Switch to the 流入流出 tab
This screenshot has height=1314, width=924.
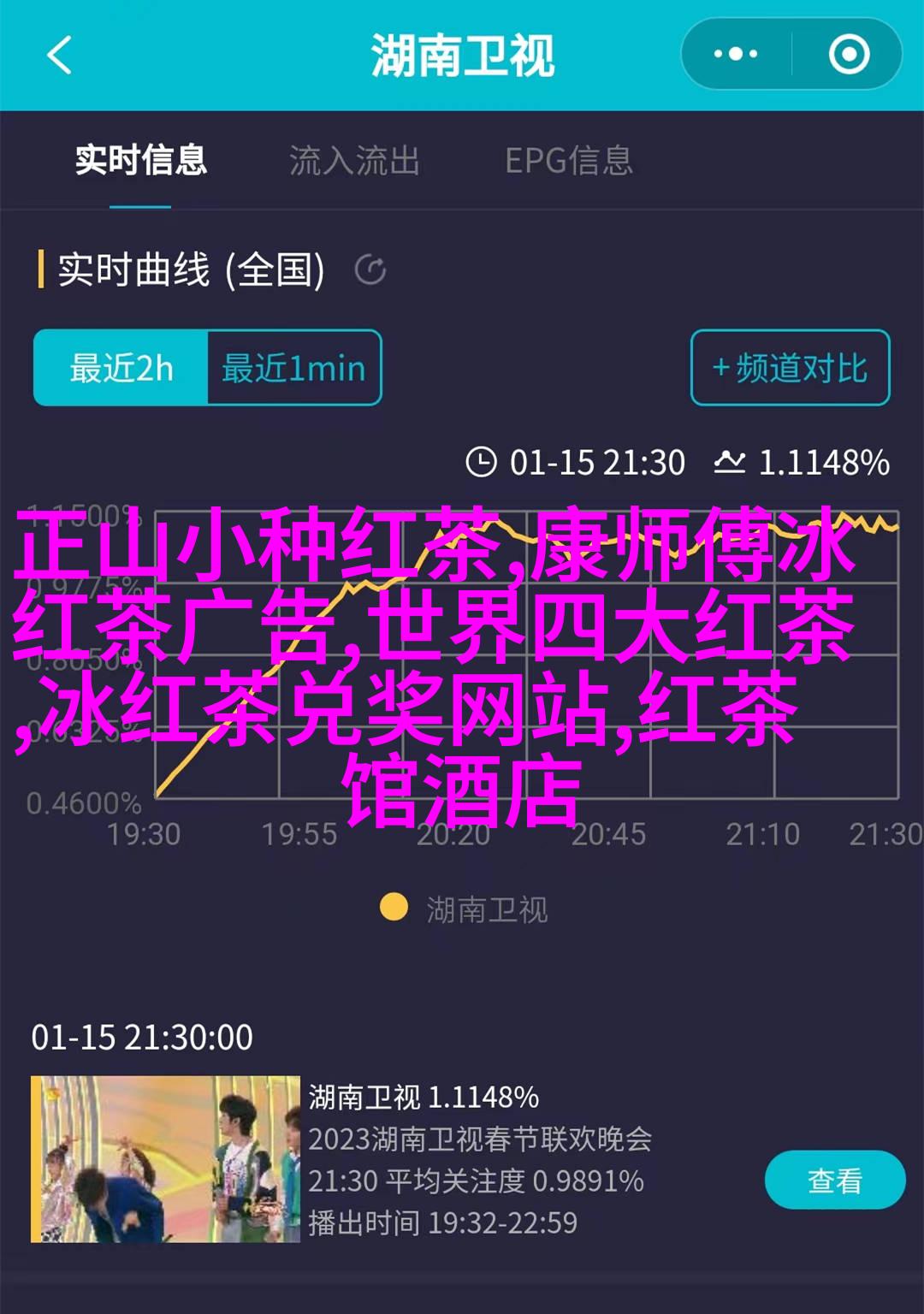354,161
